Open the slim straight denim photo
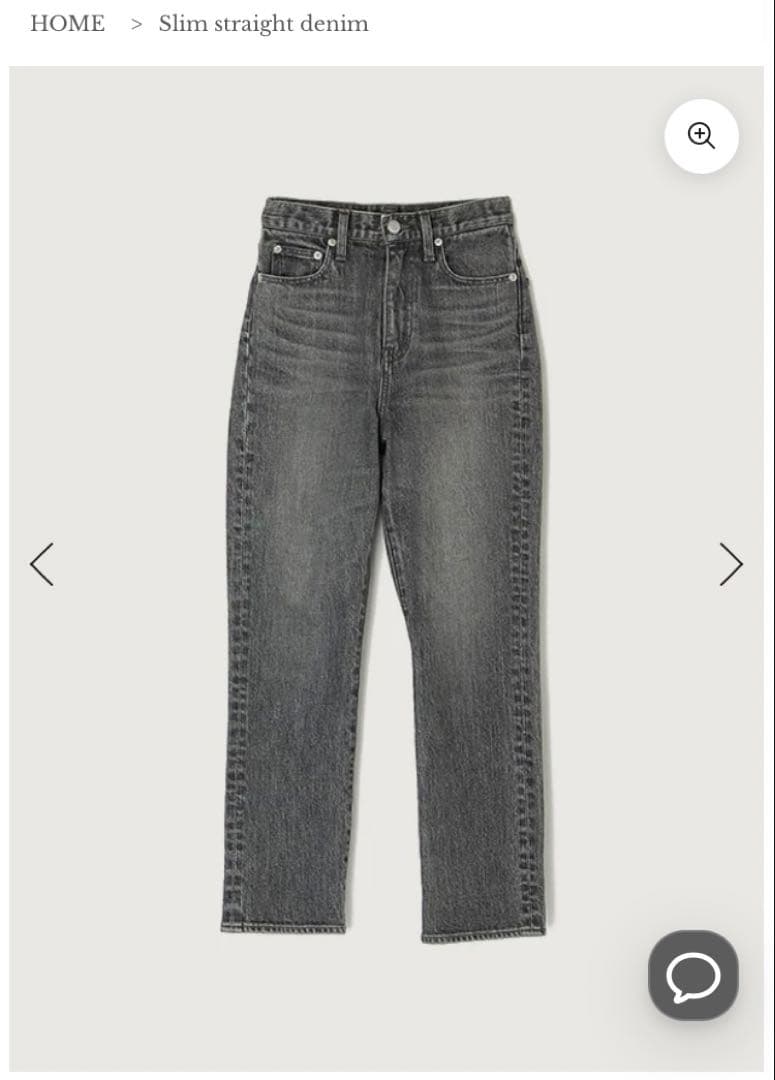 pos(385,570)
